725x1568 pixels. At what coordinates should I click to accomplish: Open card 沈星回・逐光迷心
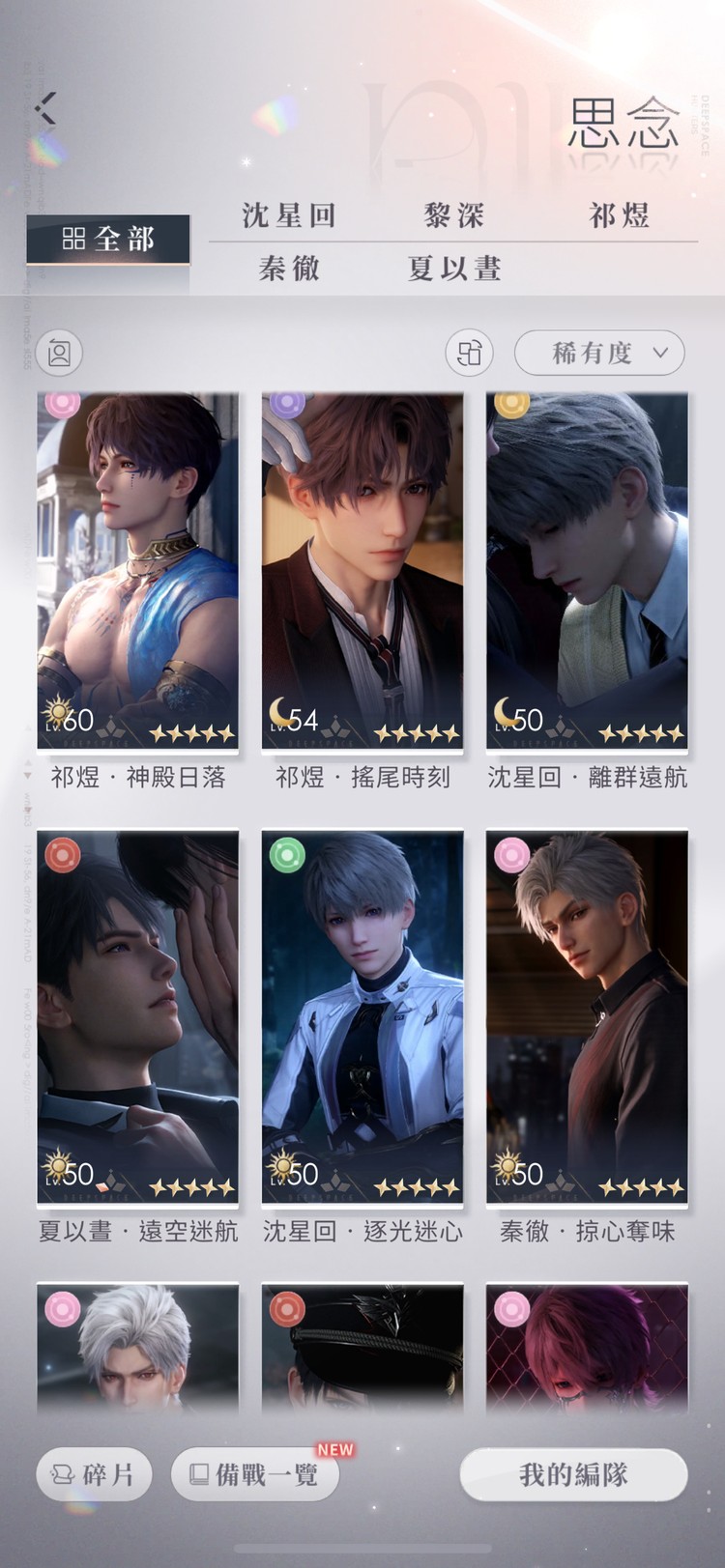pyautogui.click(x=362, y=1017)
